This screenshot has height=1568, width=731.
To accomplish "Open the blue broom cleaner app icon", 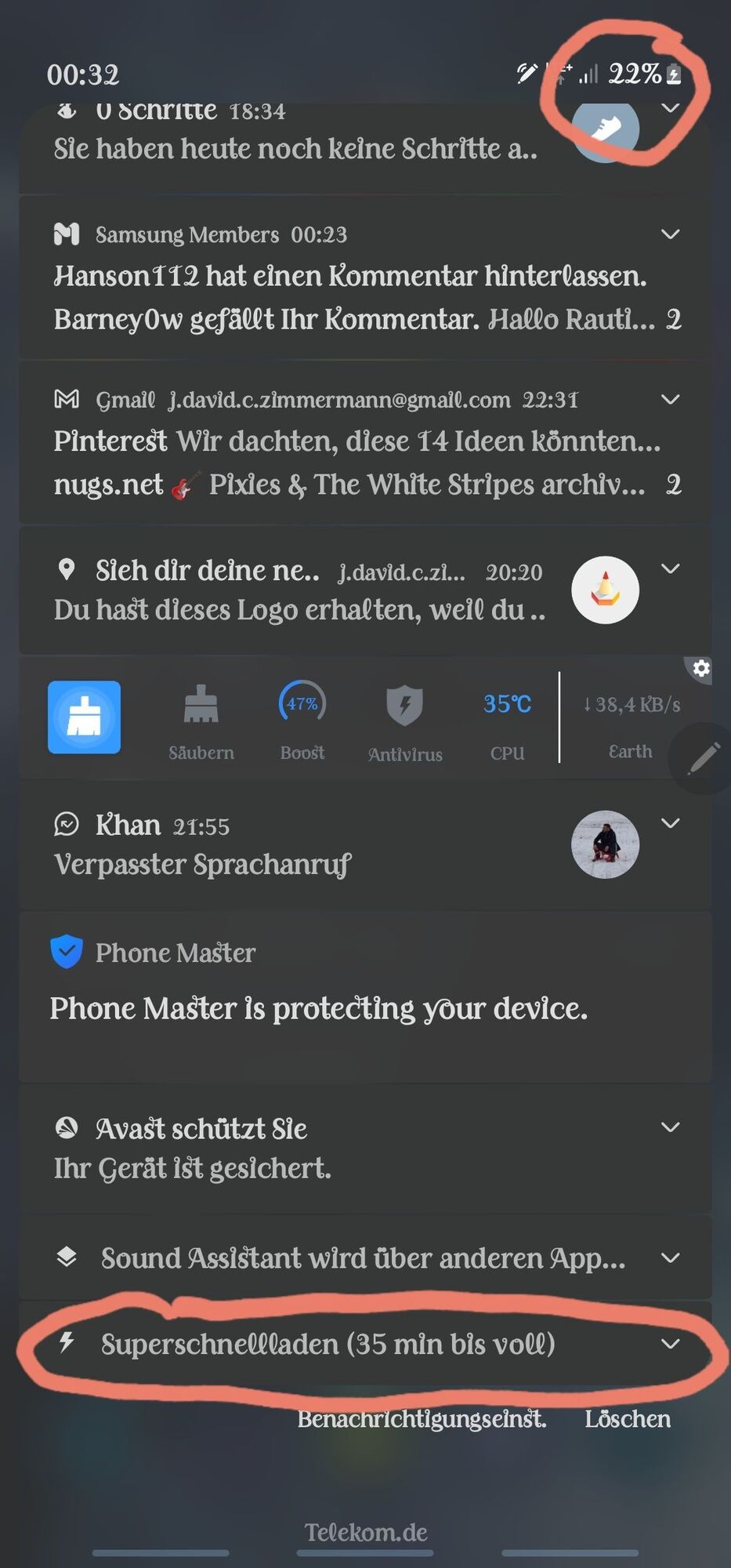I will tap(85, 717).
